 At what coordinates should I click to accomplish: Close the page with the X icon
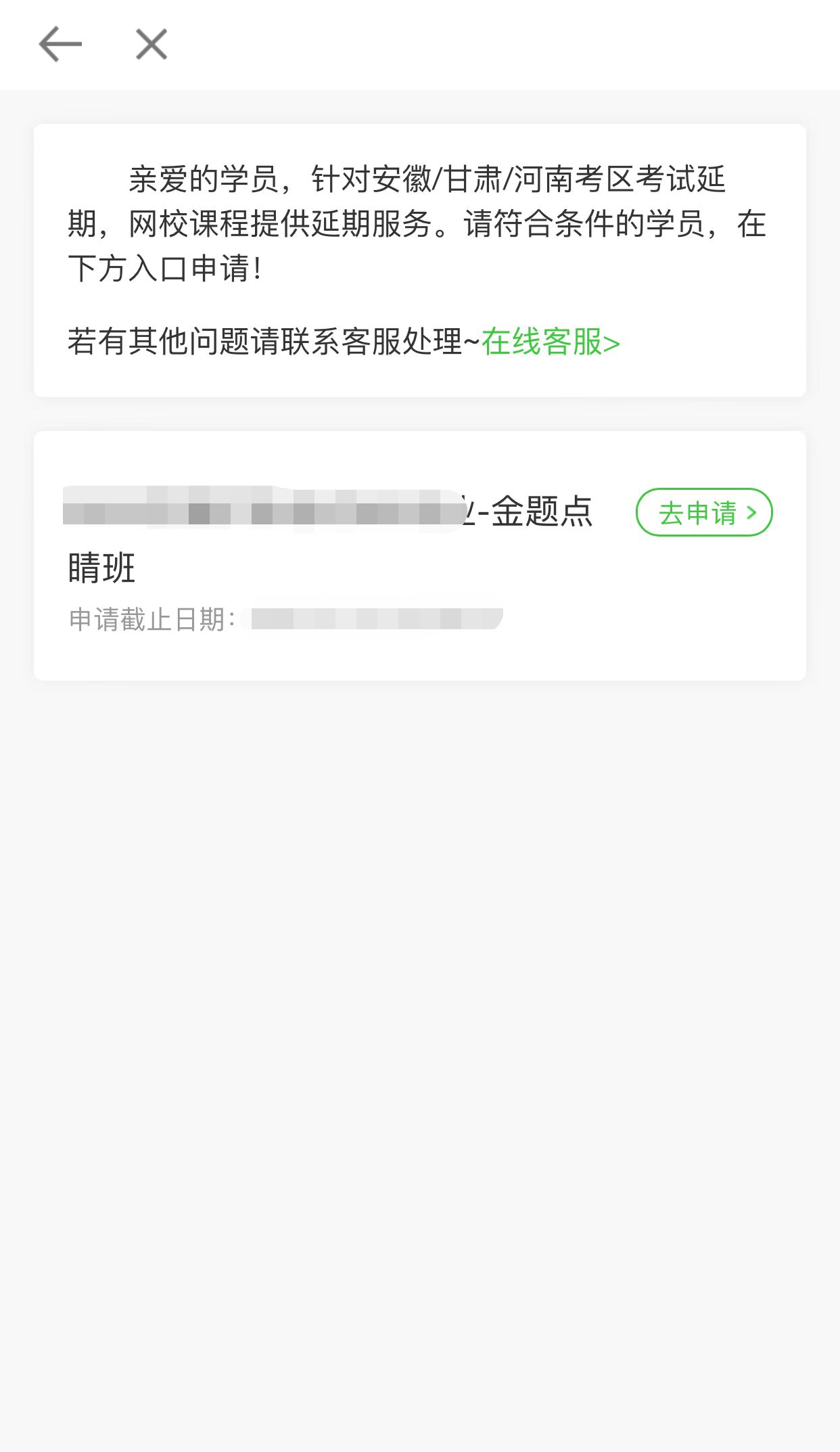pyautogui.click(x=151, y=45)
